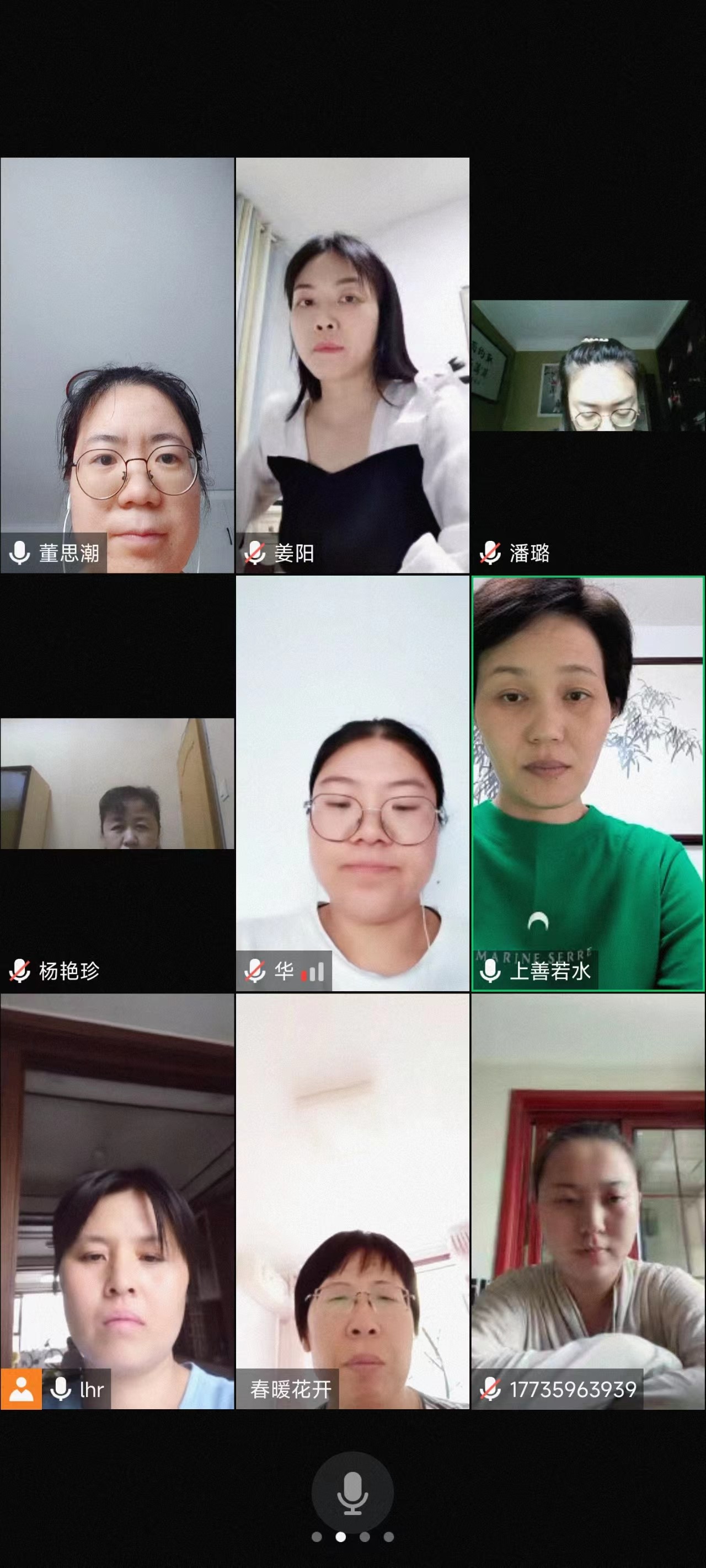706x1568 pixels.
Task: Open participant 17735963939's video tile
Action: [x=588, y=1202]
